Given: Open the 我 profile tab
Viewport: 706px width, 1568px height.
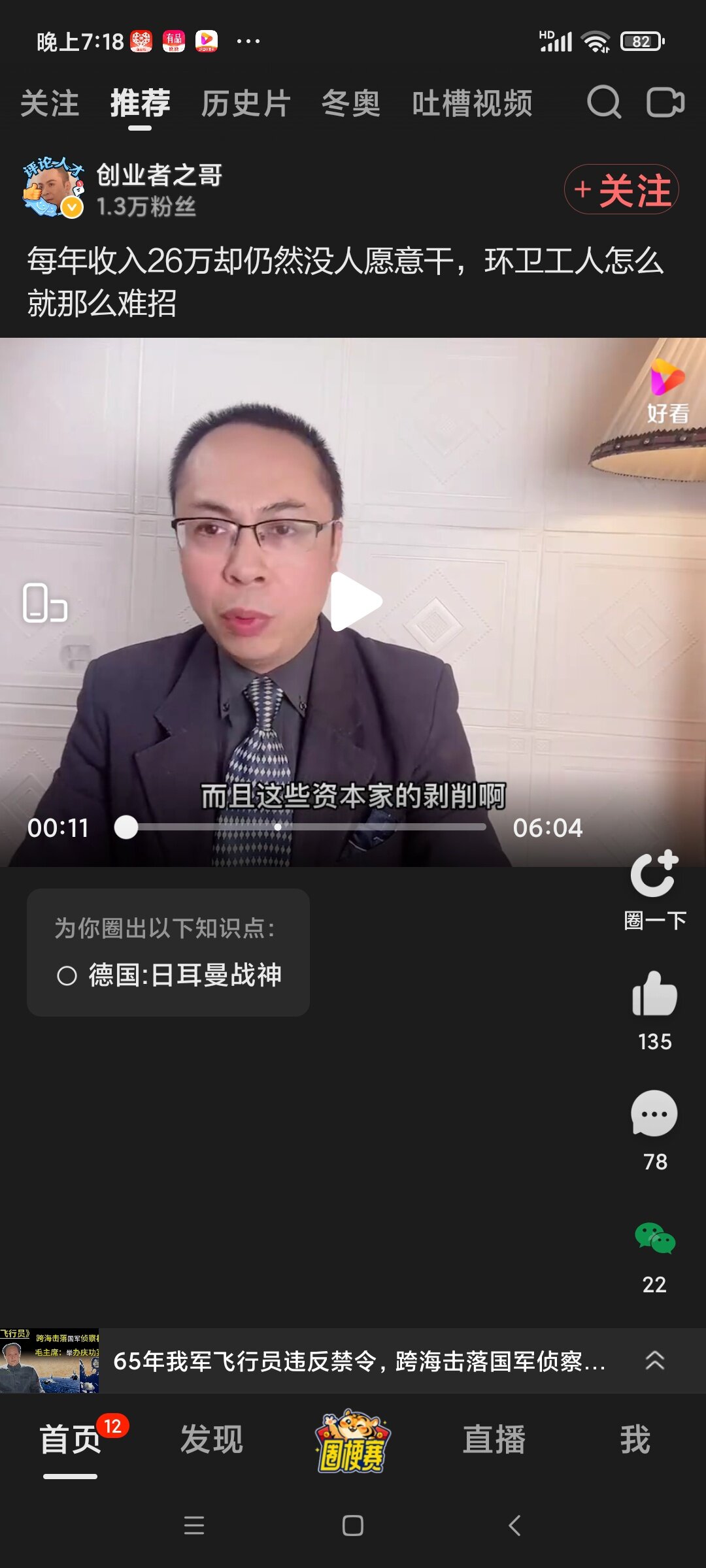Looking at the screenshot, I should (x=635, y=1440).
